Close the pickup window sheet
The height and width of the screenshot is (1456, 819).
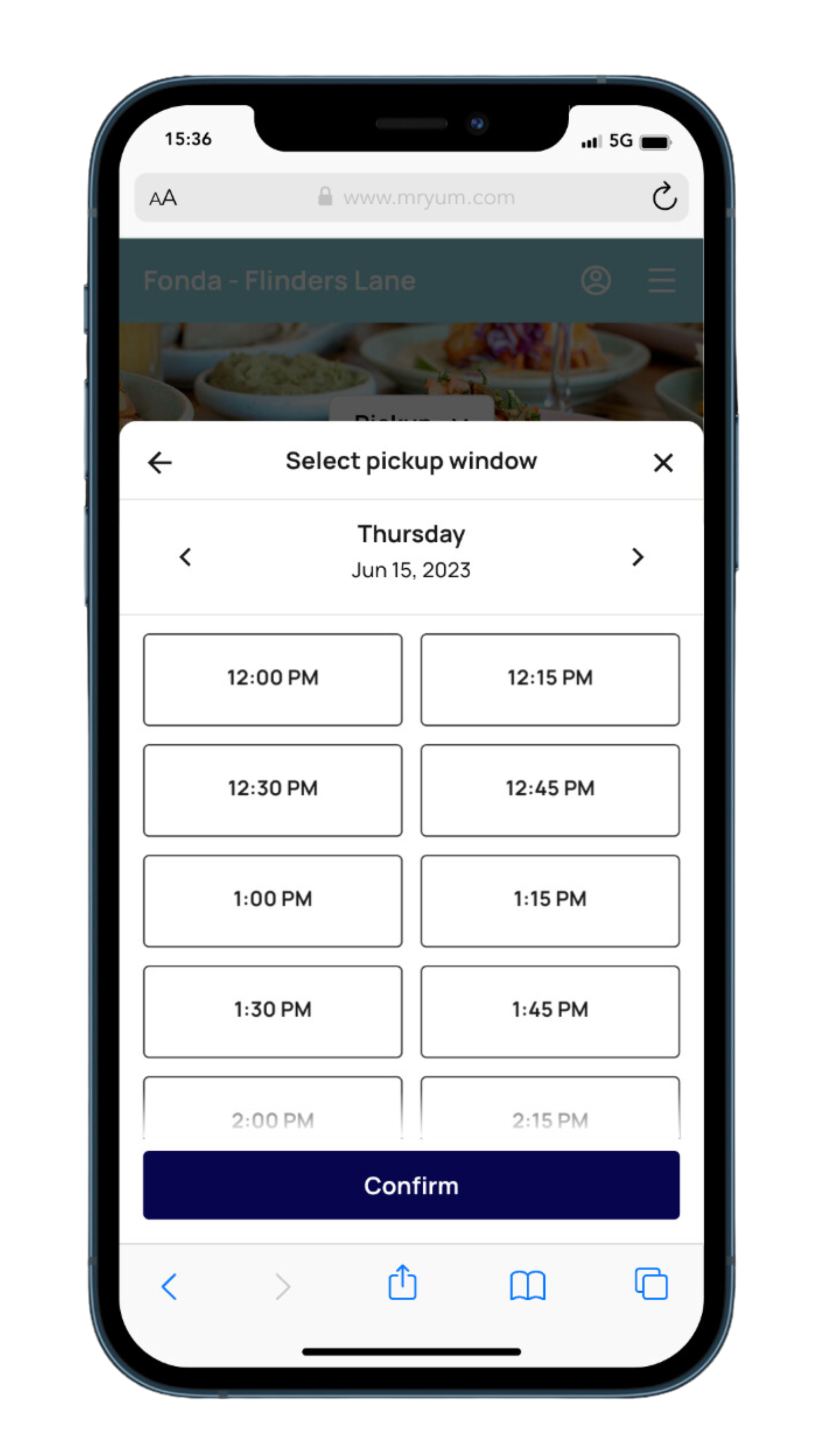pos(663,463)
